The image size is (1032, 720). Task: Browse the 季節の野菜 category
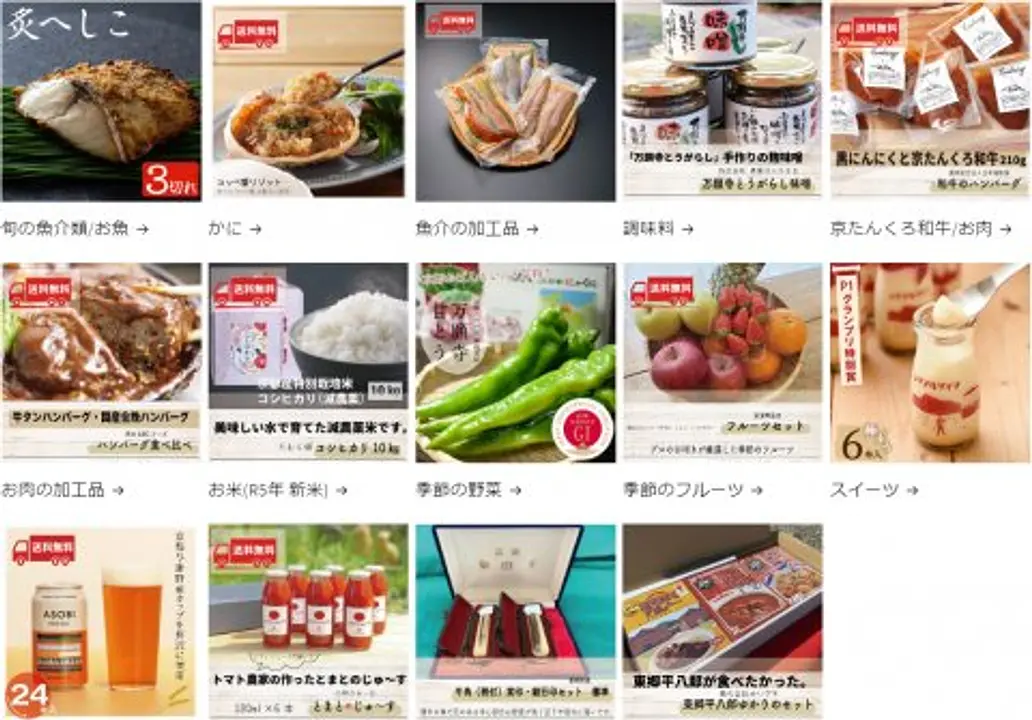click(470, 490)
